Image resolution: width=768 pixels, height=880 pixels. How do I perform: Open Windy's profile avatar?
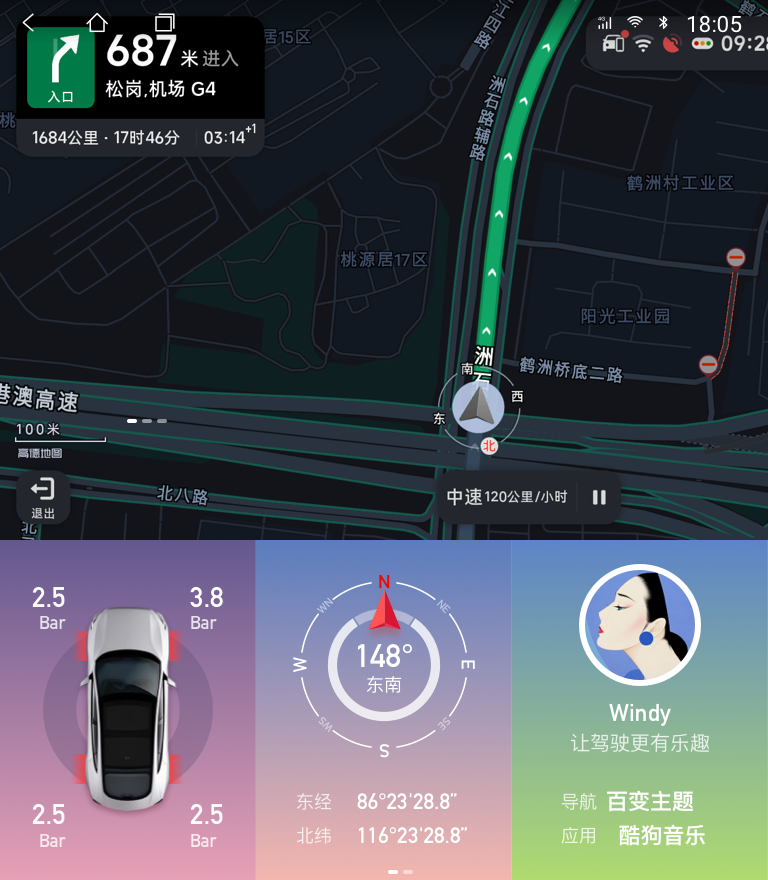tap(639, 627)
